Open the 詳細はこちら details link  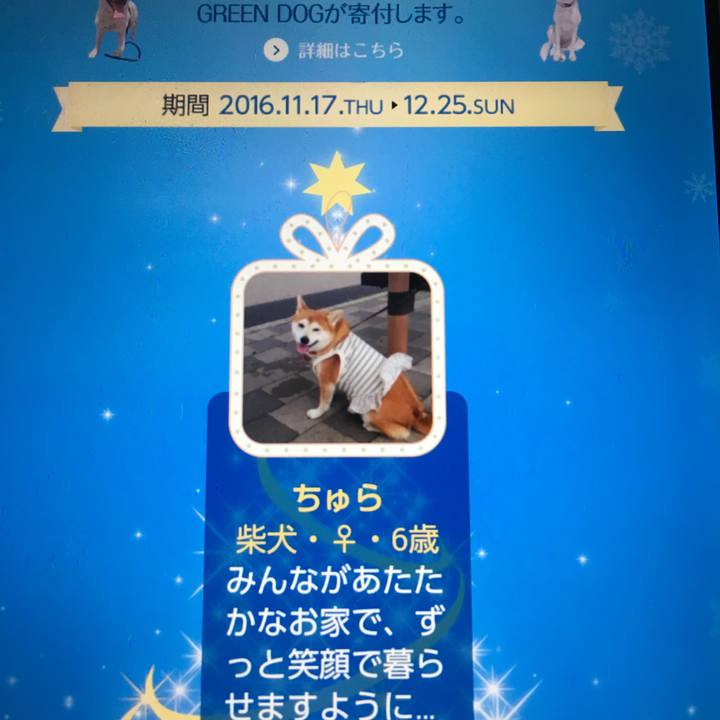[x=336, y=50]
